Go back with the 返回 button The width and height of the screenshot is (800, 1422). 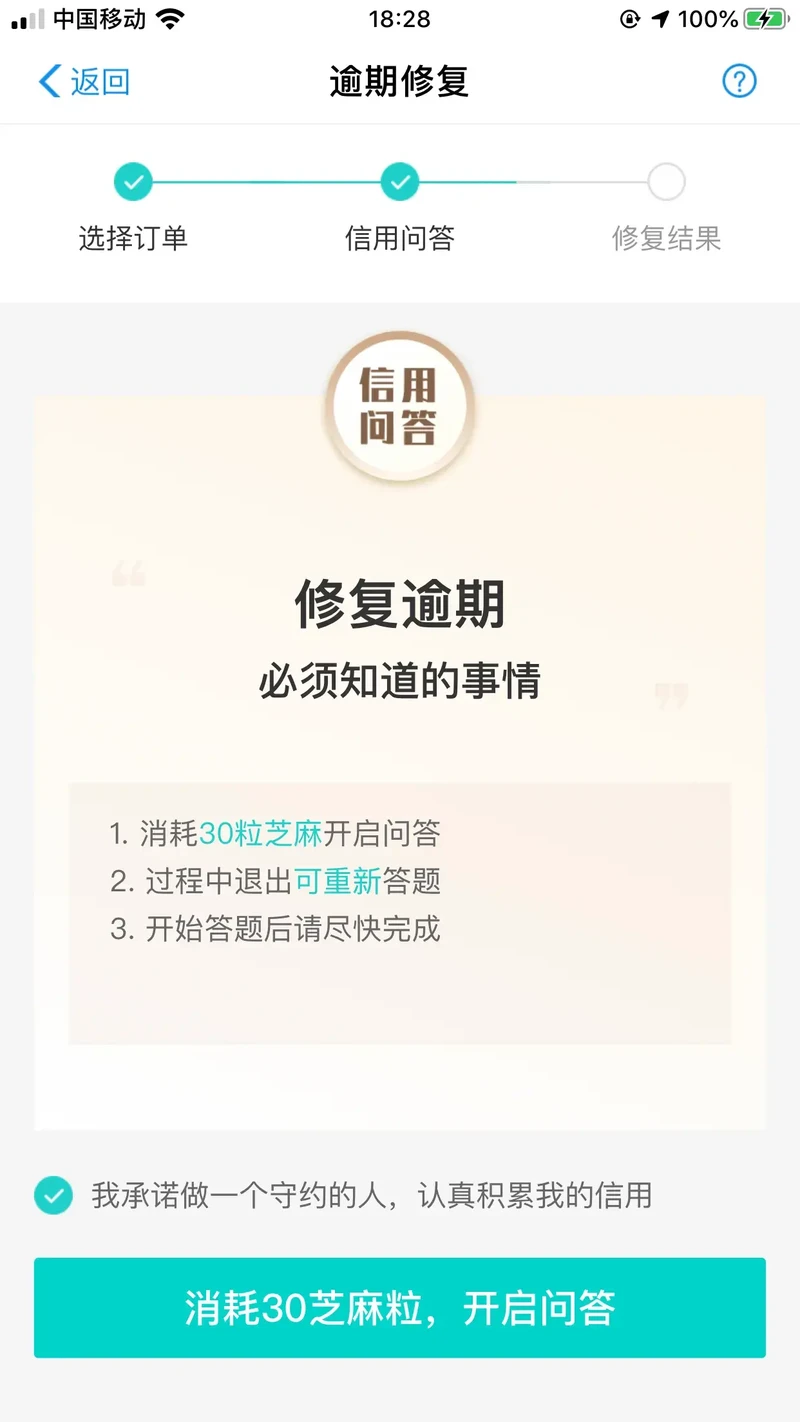84,82
